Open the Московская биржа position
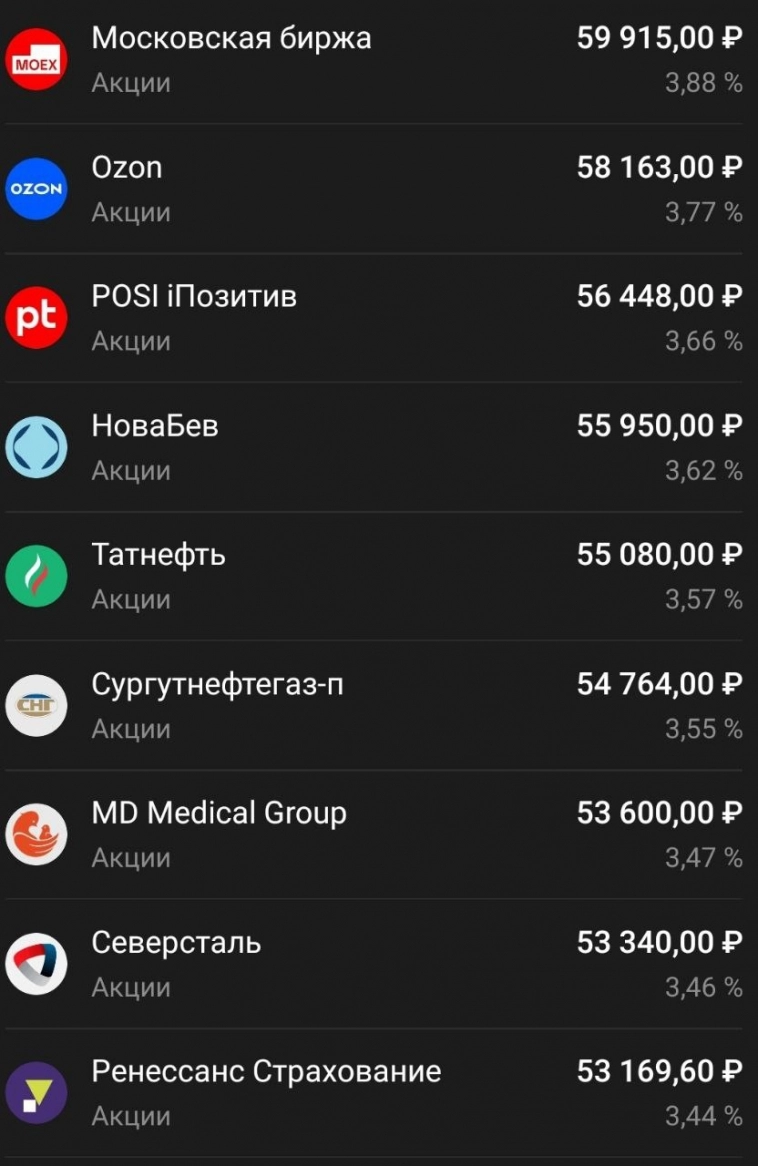 230,40
